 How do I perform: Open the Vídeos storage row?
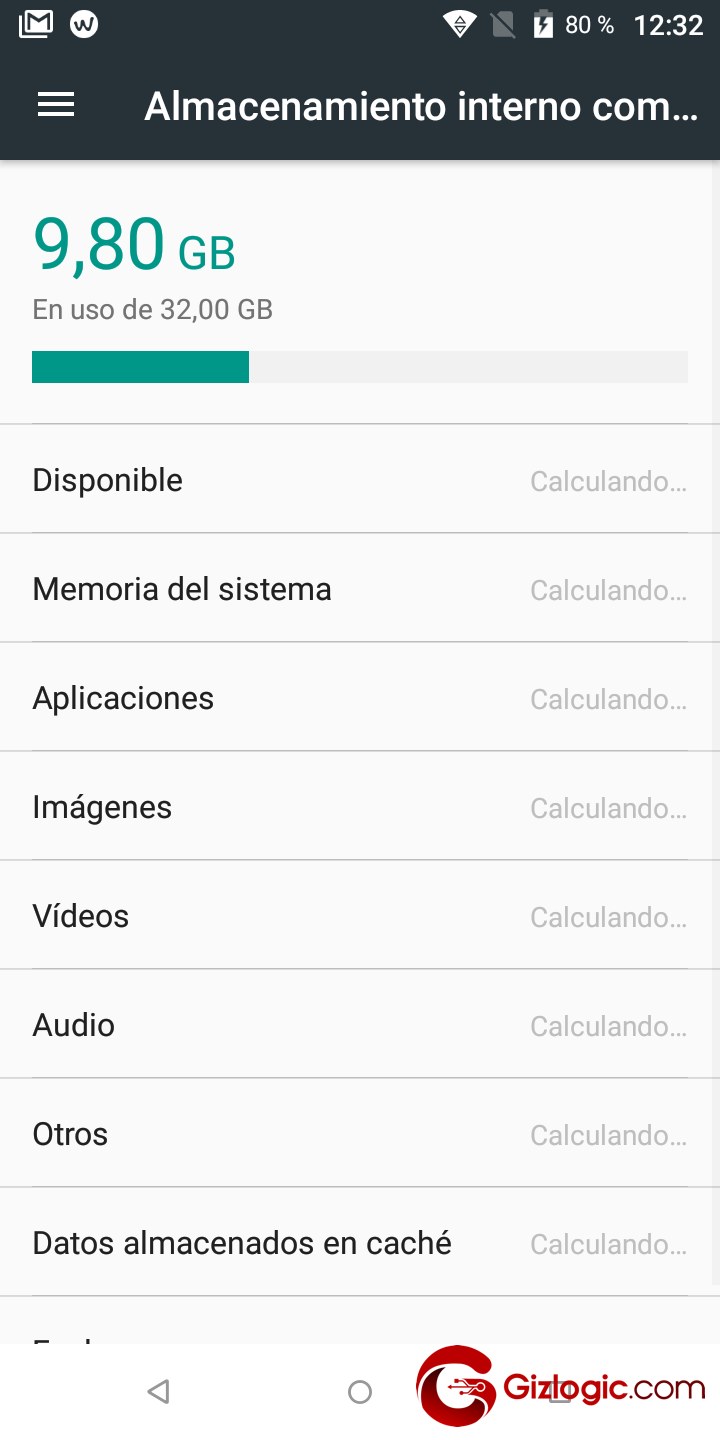[x=360, y=916]
